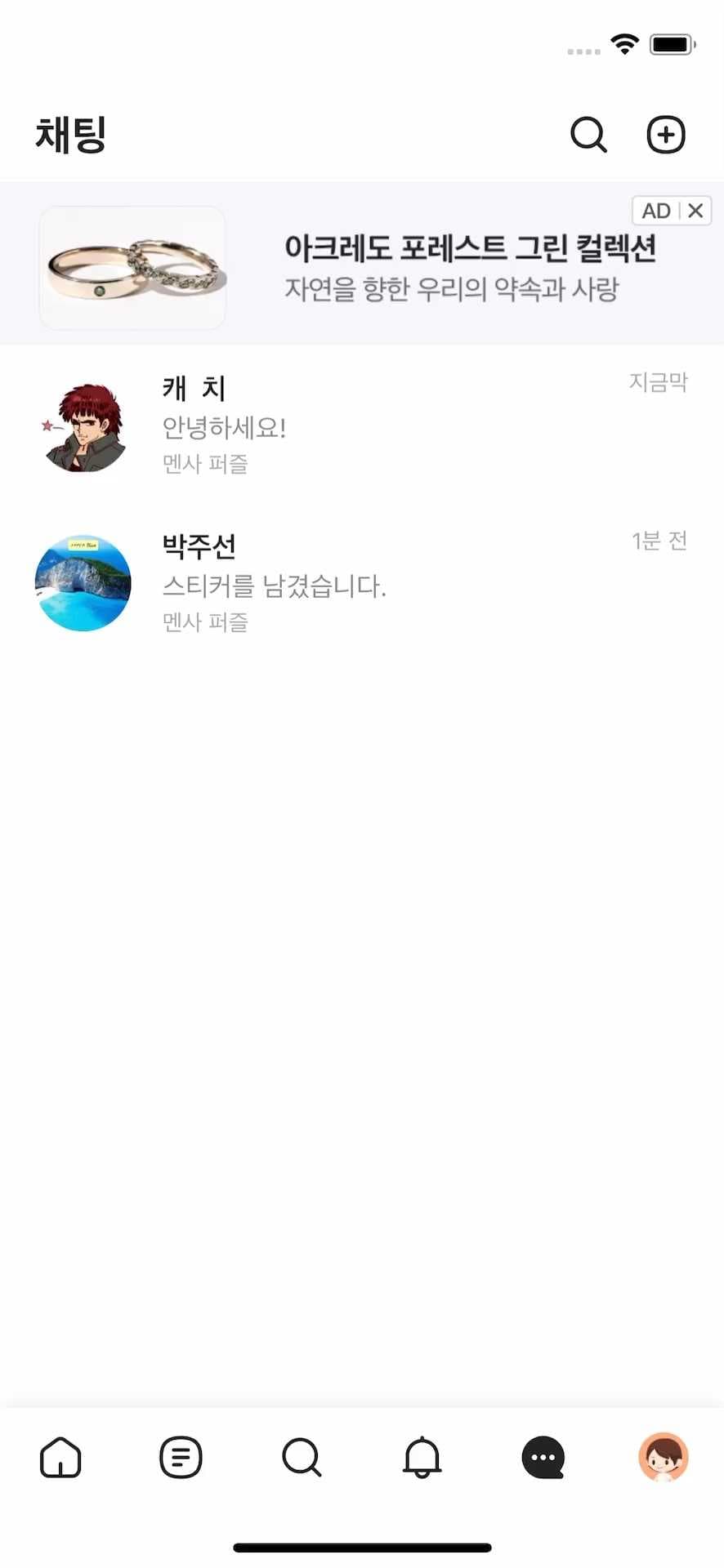Tap the plus icon to start a new chat
The height and width of the screenshot is (1568, 724).
point(666,135)
